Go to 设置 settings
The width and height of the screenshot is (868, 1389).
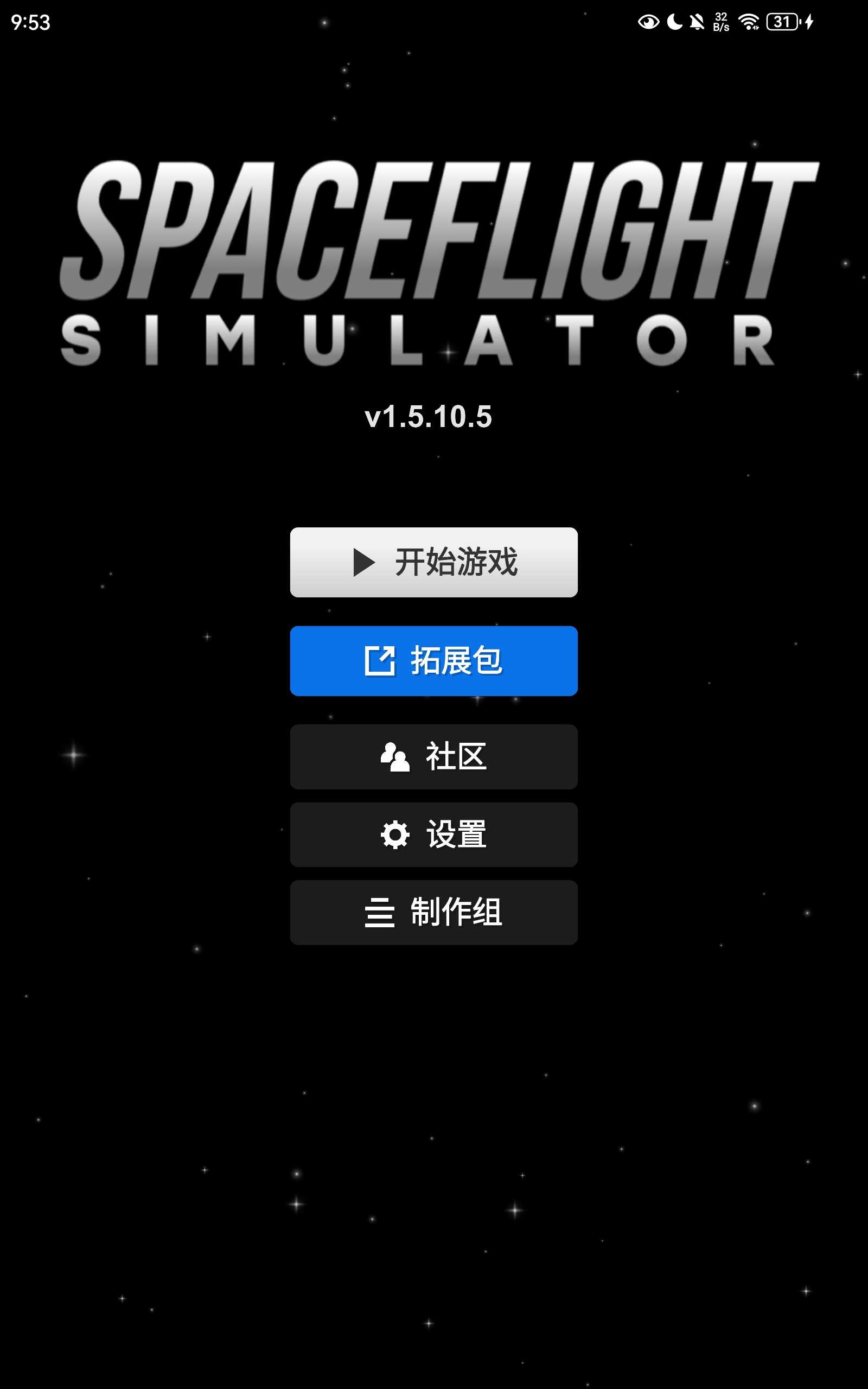pyautogui.click(x=433, y=834)
